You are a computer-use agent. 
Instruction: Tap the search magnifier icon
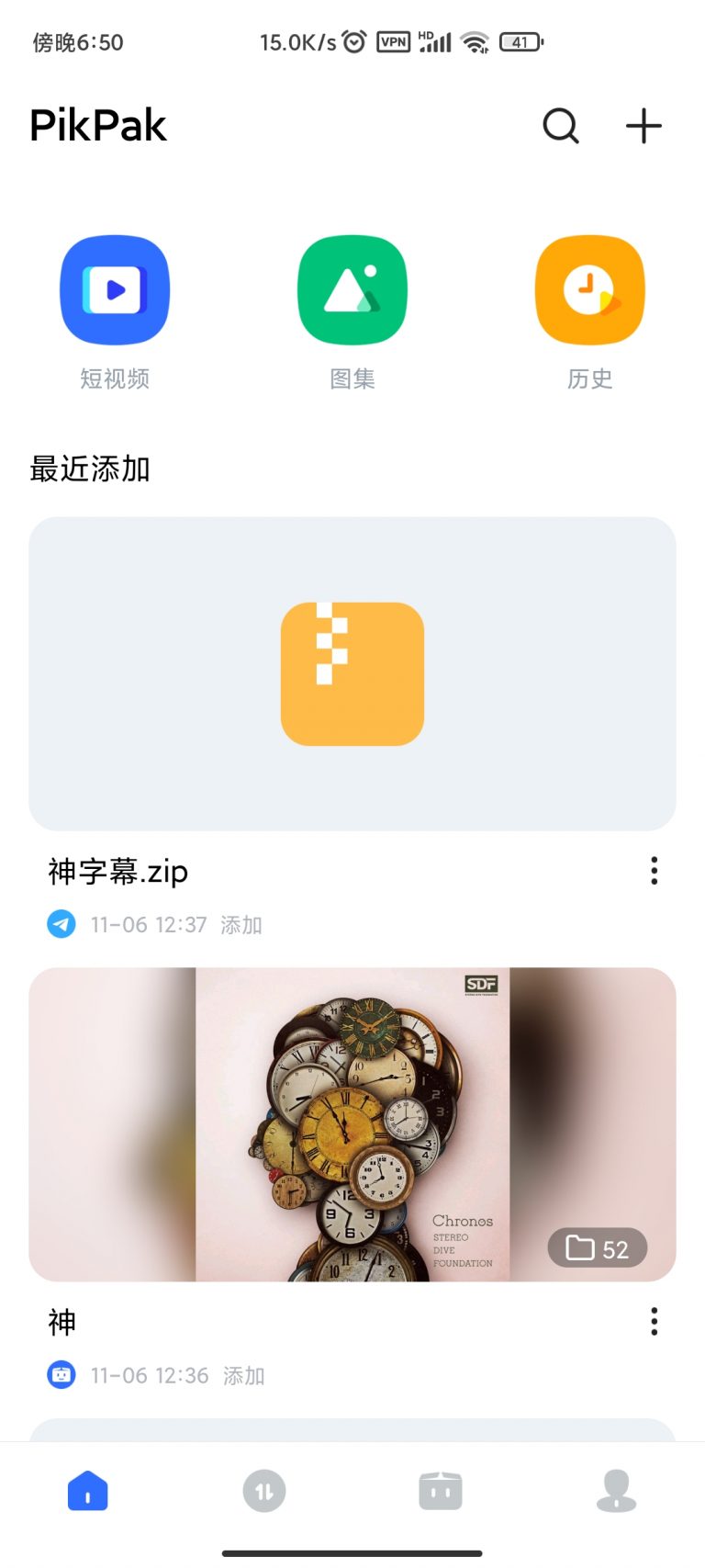(x=561, y=127)
